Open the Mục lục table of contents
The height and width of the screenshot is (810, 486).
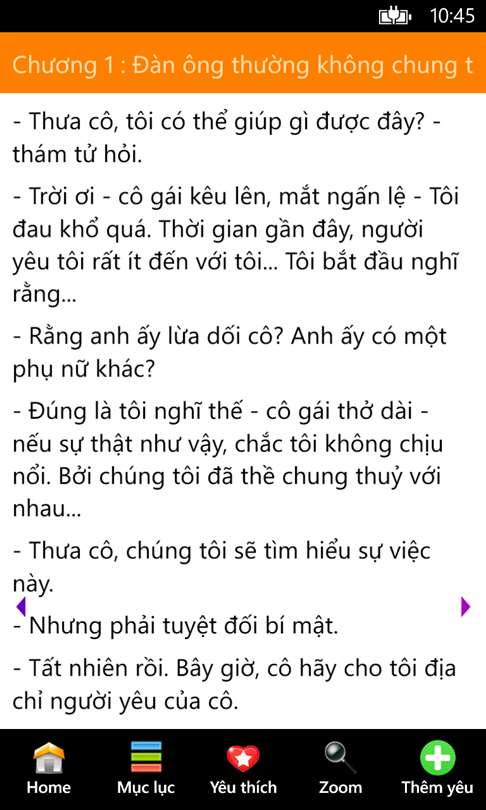[146, 768]
